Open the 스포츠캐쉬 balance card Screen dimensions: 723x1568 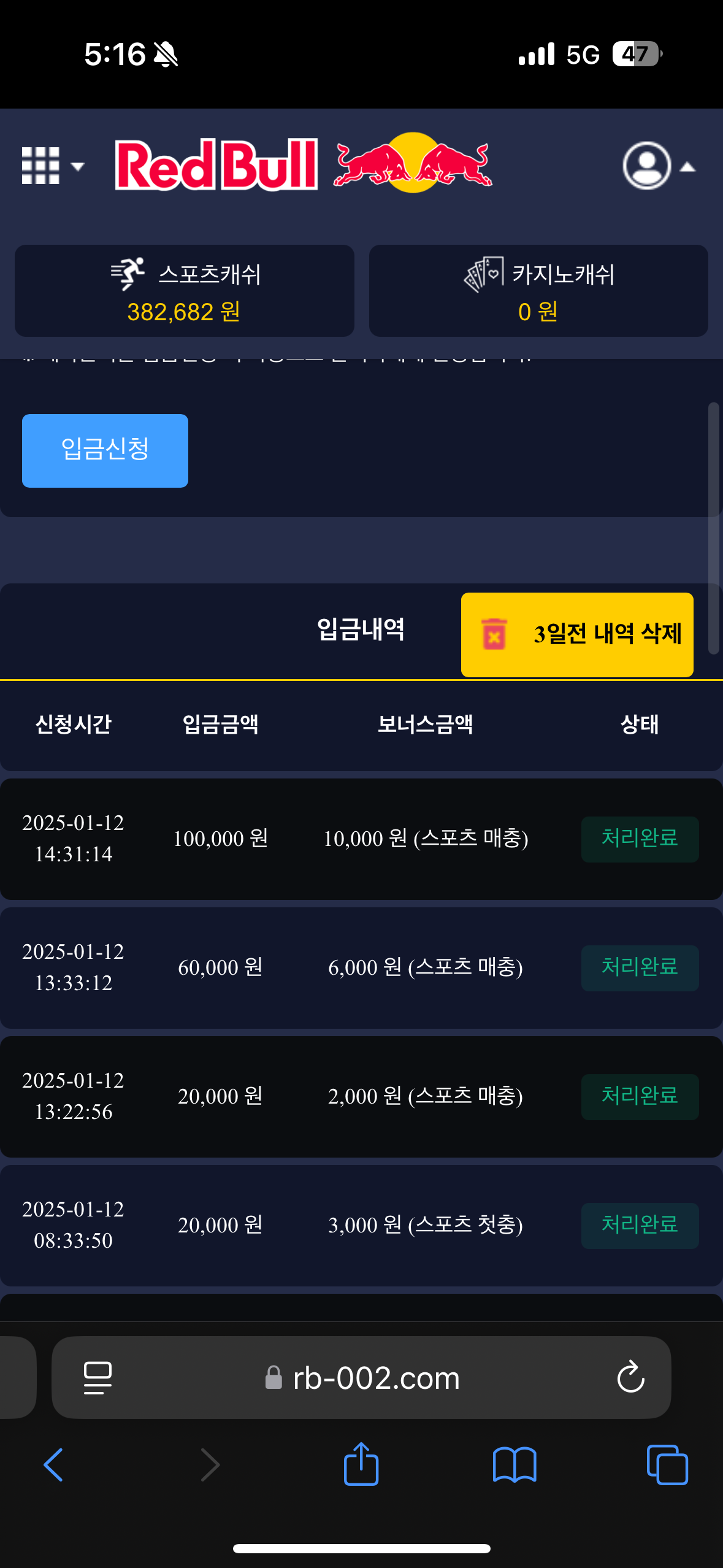(x=184, y=291)
